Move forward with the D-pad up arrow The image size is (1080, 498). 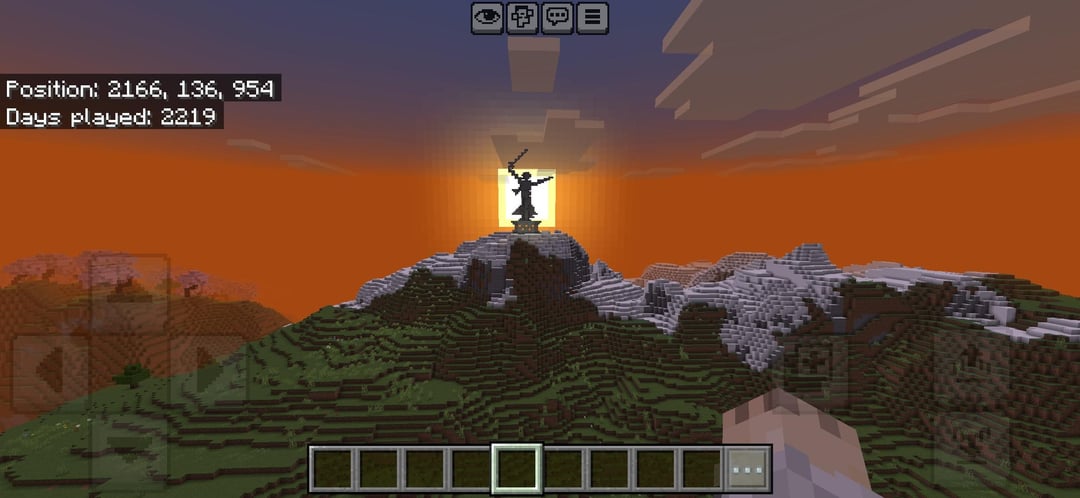pos(127,290)
